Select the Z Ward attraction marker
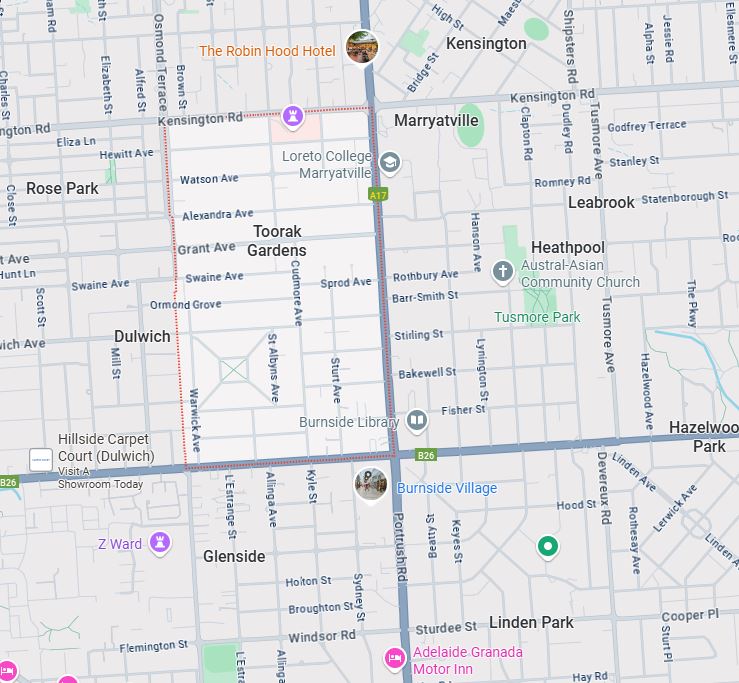Image resolution: width=739 pixels, height=683 pixels. click(160, 543)
